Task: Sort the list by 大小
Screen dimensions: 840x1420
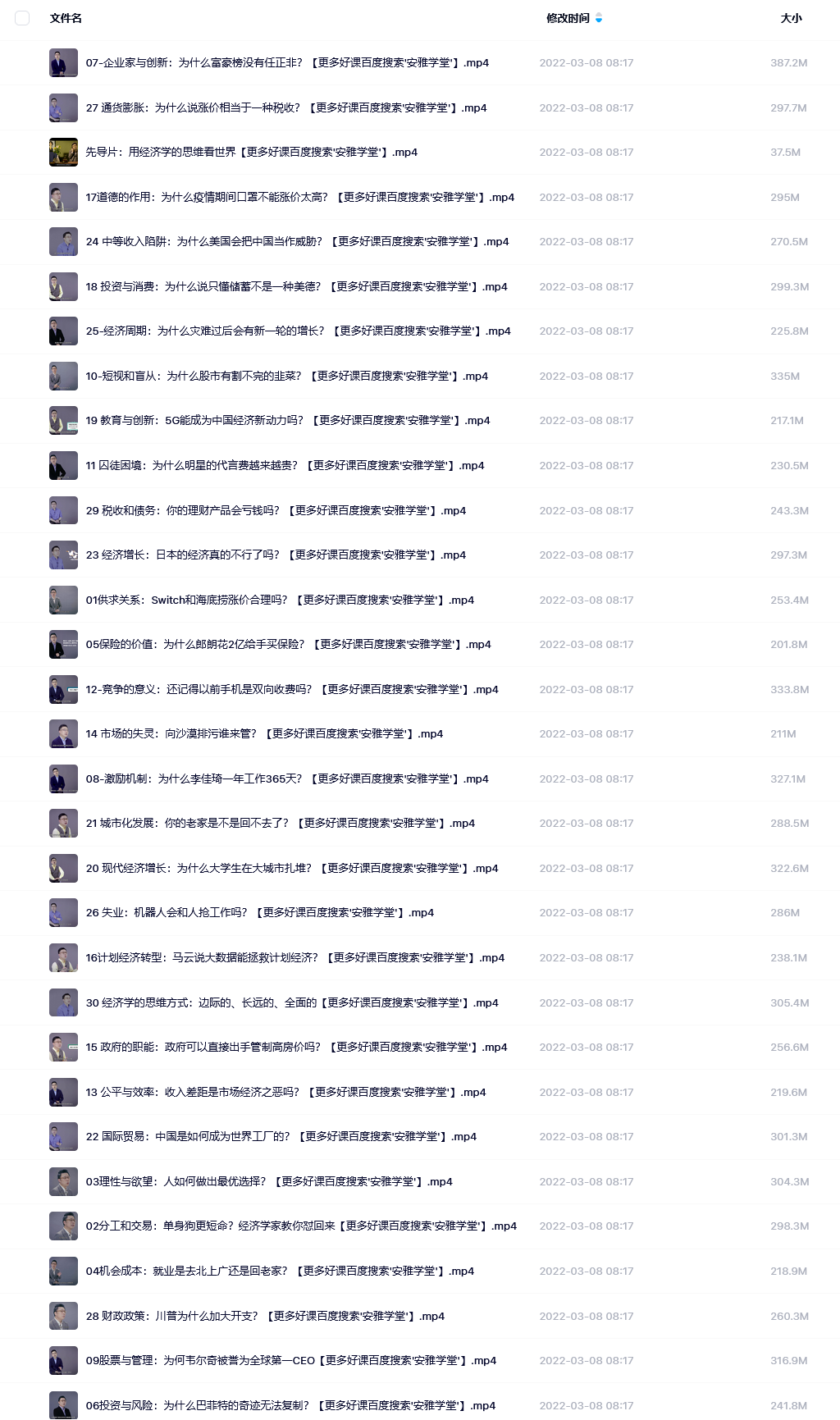Action: 791,18
